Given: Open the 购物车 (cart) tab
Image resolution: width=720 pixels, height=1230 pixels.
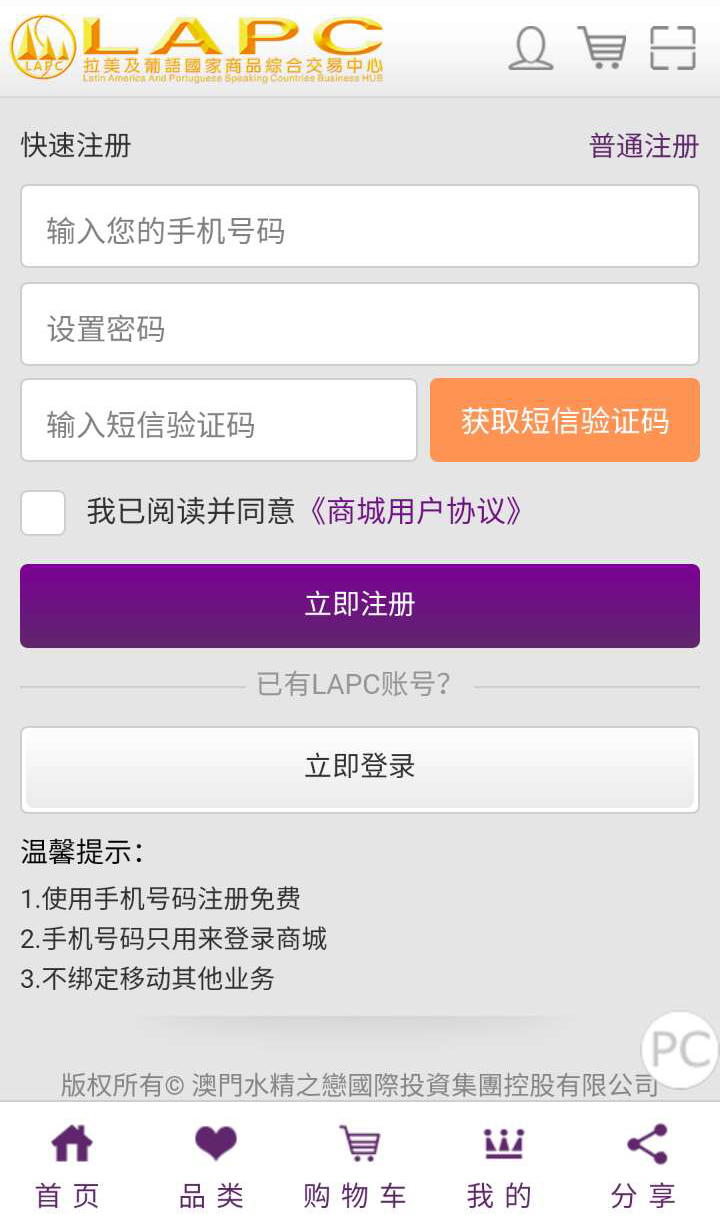Looking at the screenshot, I should point(357,1167).
